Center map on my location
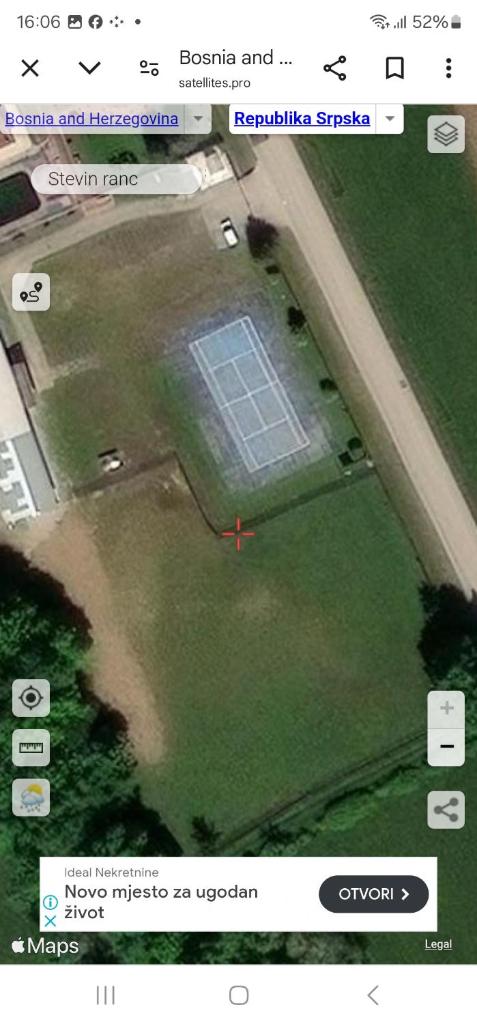 31,698
